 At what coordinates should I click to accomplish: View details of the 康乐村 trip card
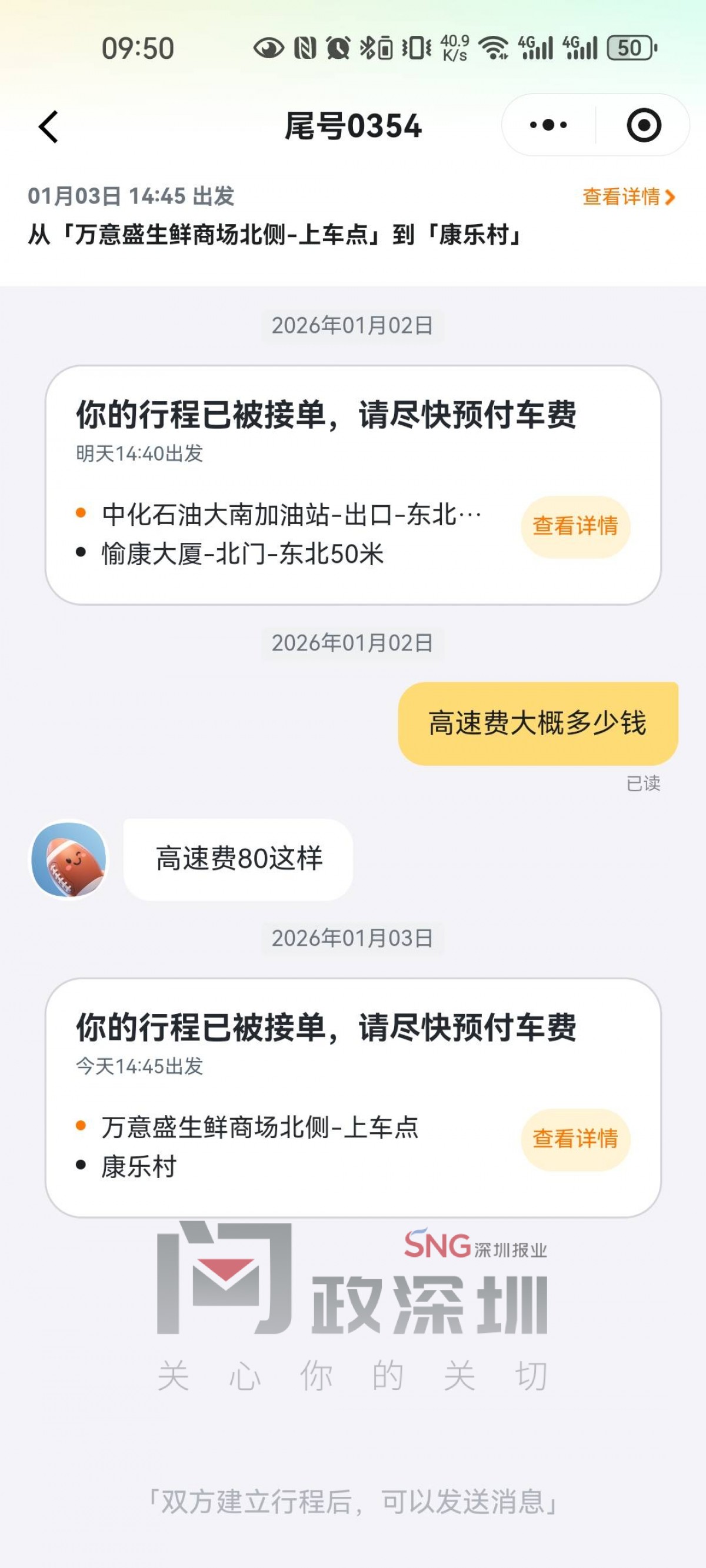tap(575, 1138)
